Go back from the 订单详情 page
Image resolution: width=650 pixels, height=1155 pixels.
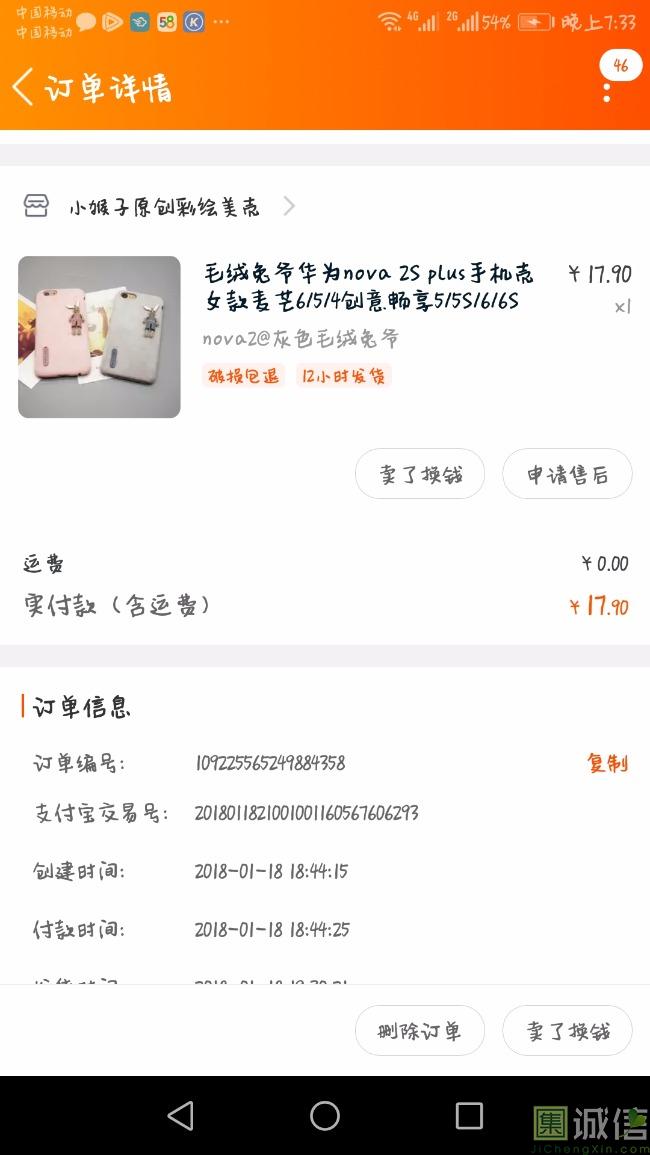(x=24, y=87)
